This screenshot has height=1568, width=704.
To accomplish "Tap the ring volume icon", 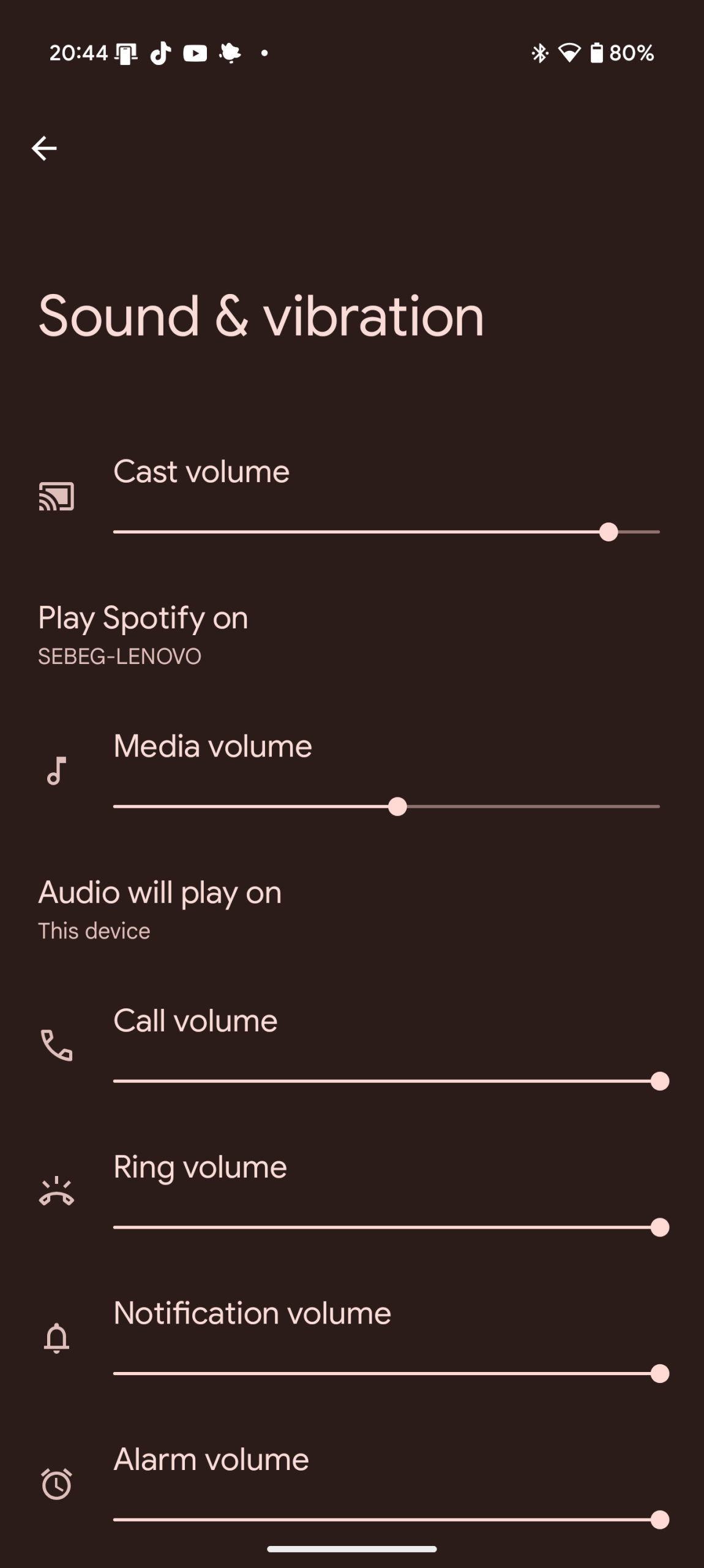I will point(56,1191).
